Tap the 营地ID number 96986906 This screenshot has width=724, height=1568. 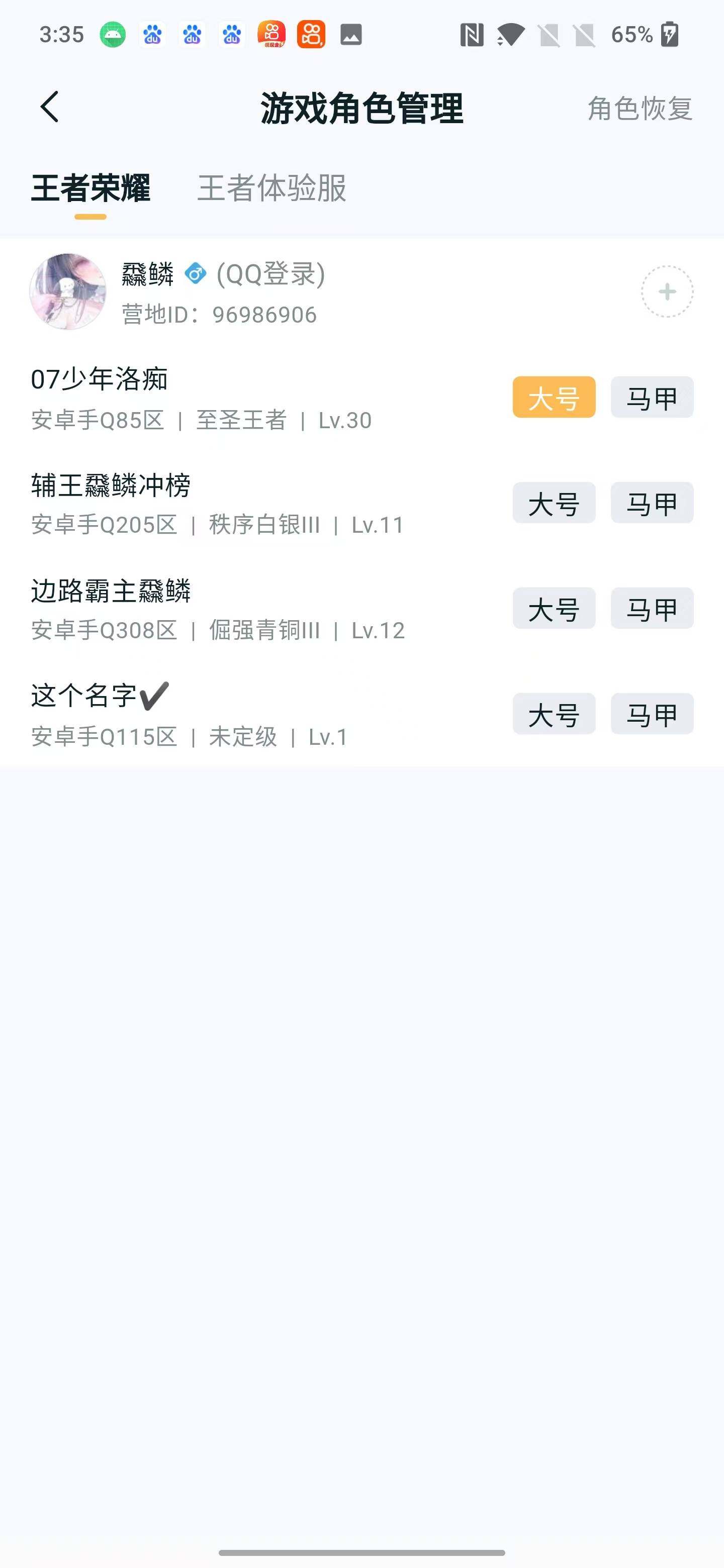click(x=263, y=315)
